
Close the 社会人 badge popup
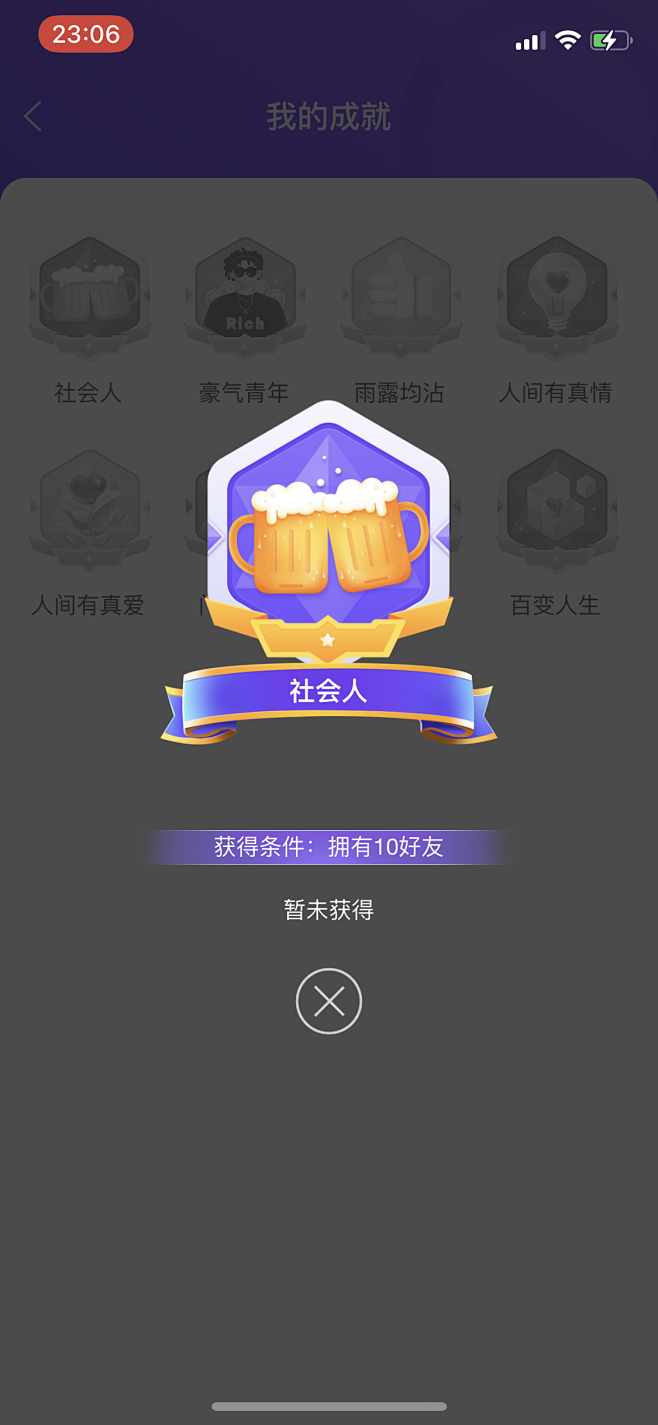(329, 1001)
